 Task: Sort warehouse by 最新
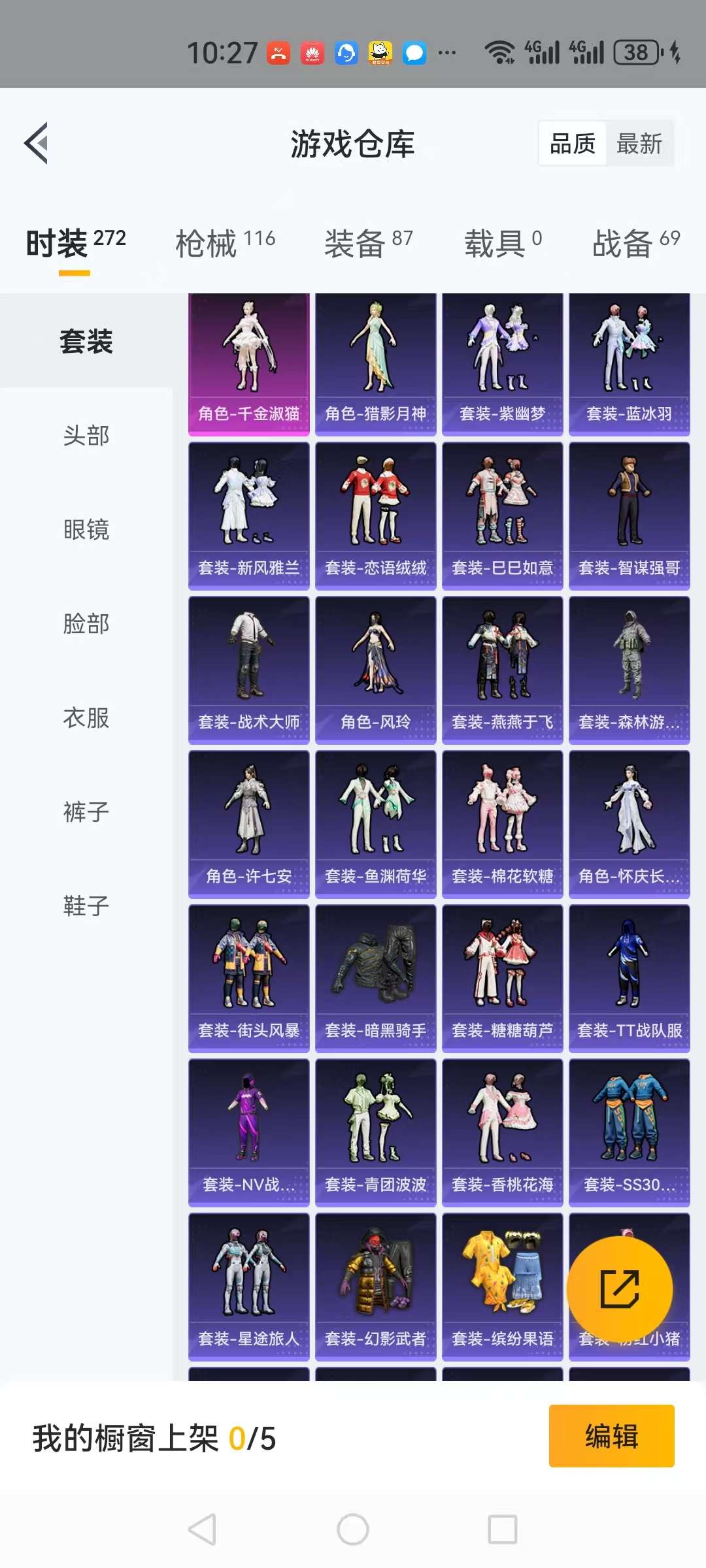click(x=639, y=144)
